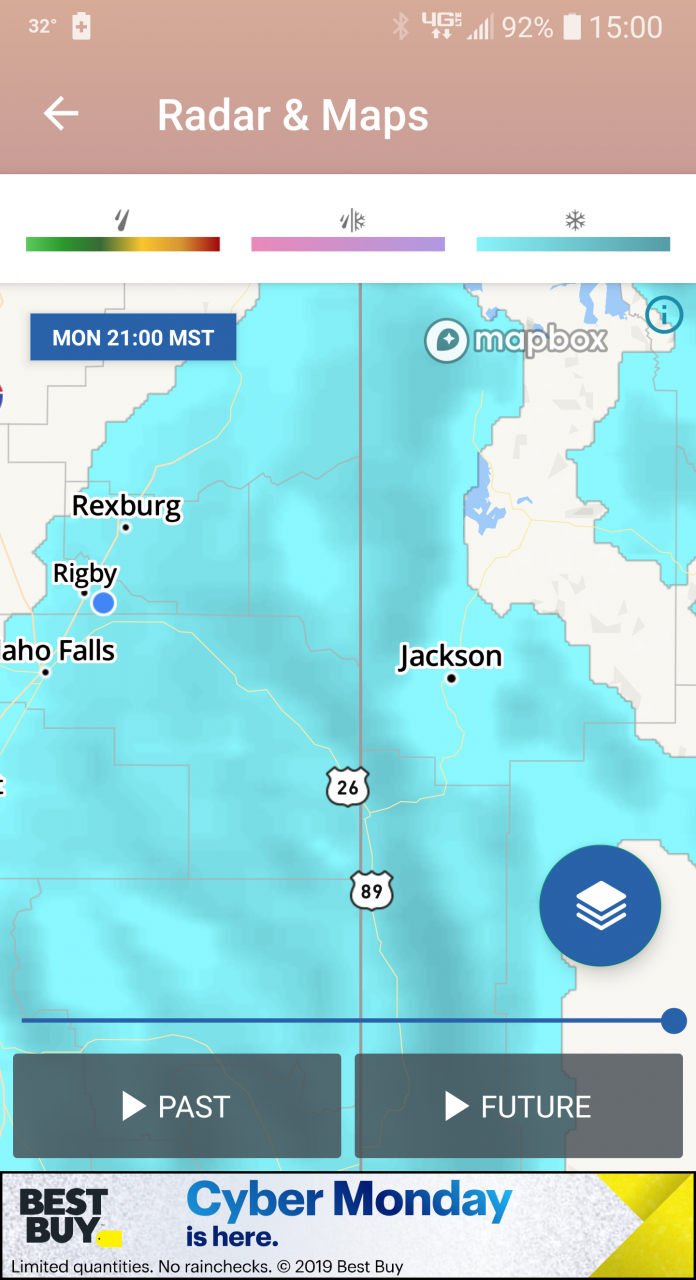Open the map layers button

tap(600, 906)
